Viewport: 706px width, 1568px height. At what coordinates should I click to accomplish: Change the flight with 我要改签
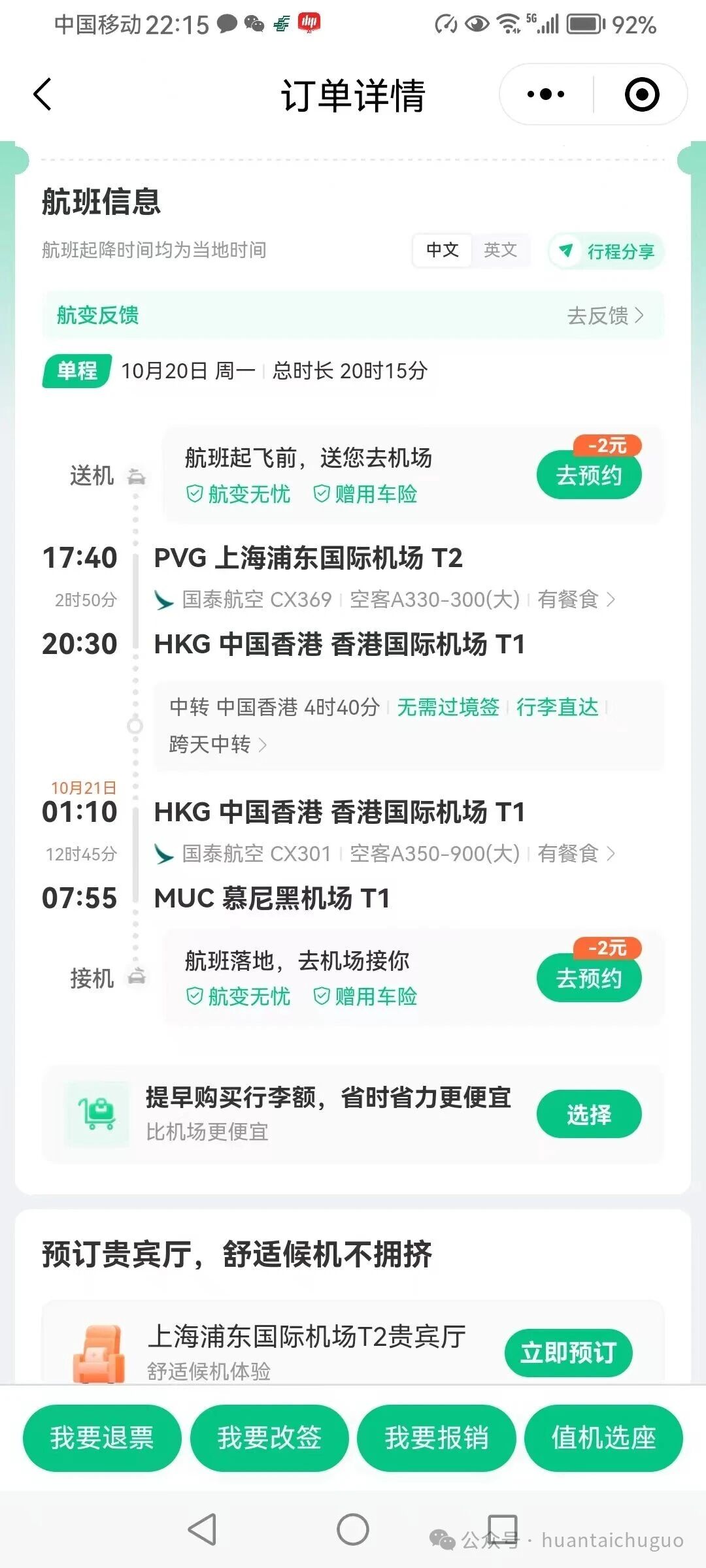pyautogui.click(x=269, y=1438)
